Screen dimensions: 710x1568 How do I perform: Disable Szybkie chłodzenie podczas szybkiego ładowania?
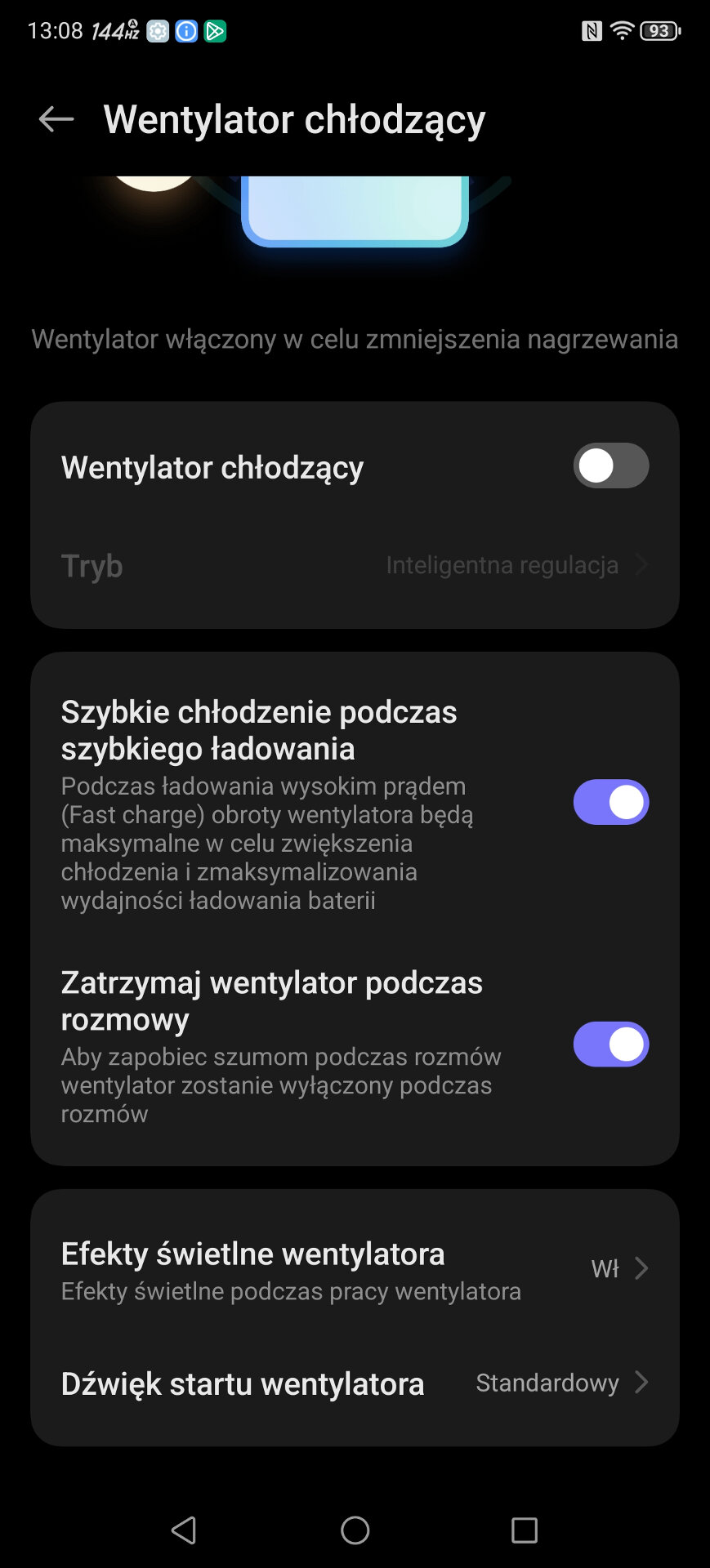[610, 802]
